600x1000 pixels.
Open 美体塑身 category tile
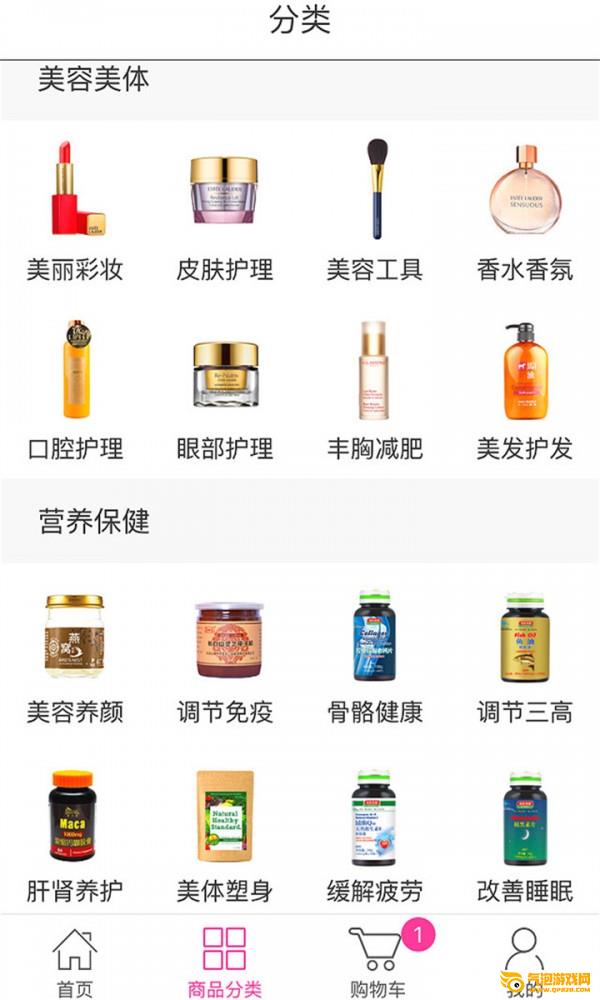tap(224, 837)
